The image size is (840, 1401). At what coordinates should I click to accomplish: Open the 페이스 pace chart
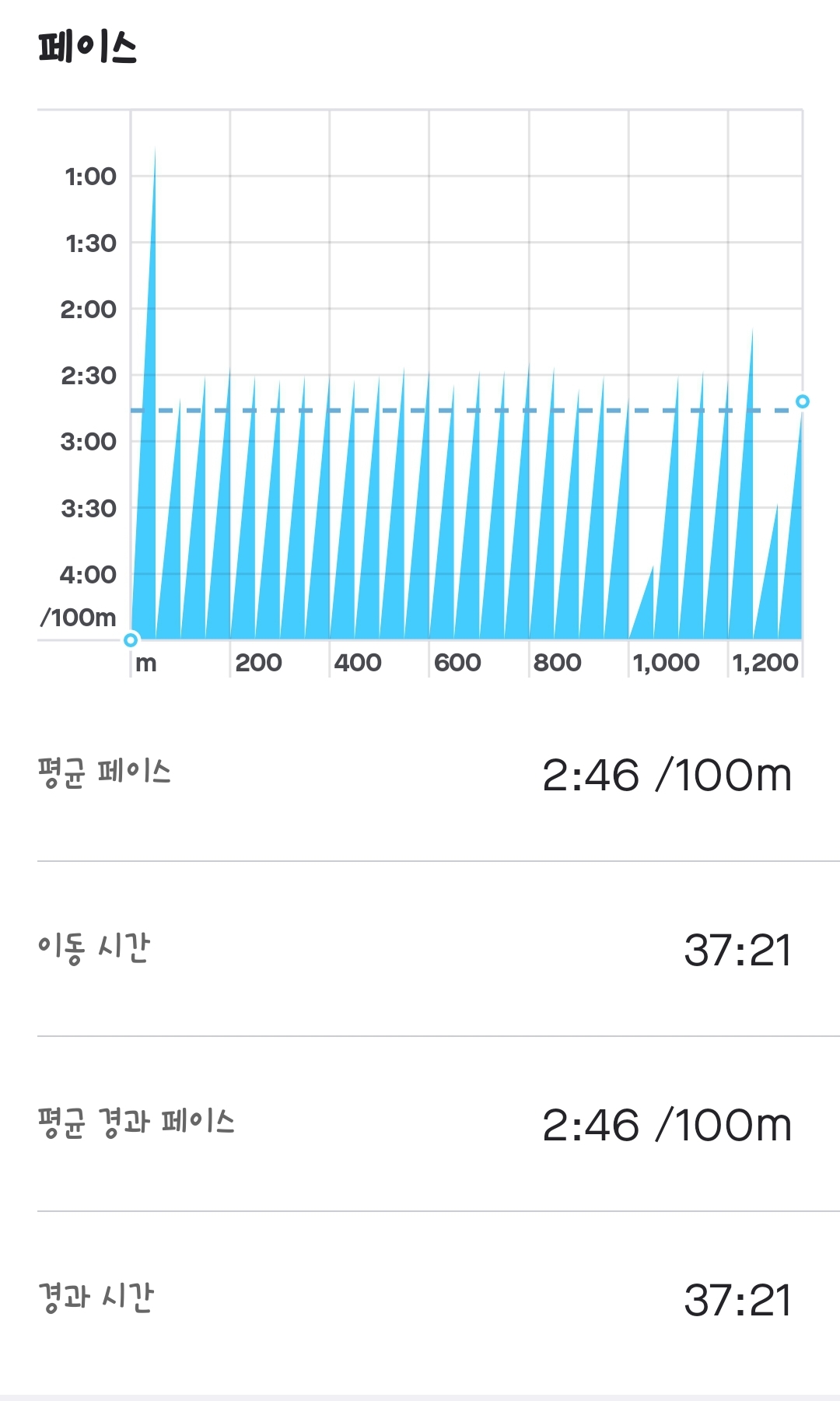coord(465,389)
